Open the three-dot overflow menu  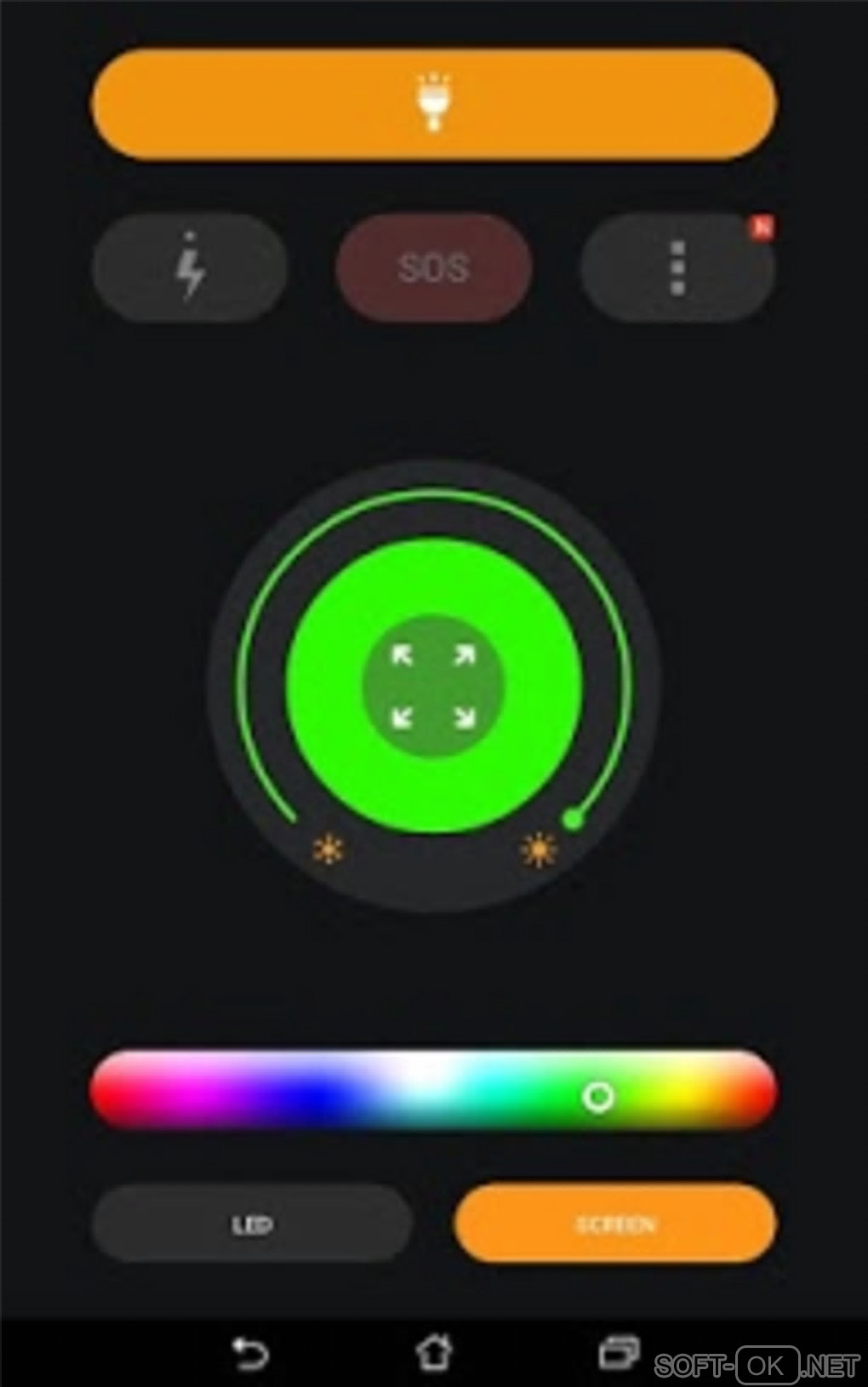[677, 267]
